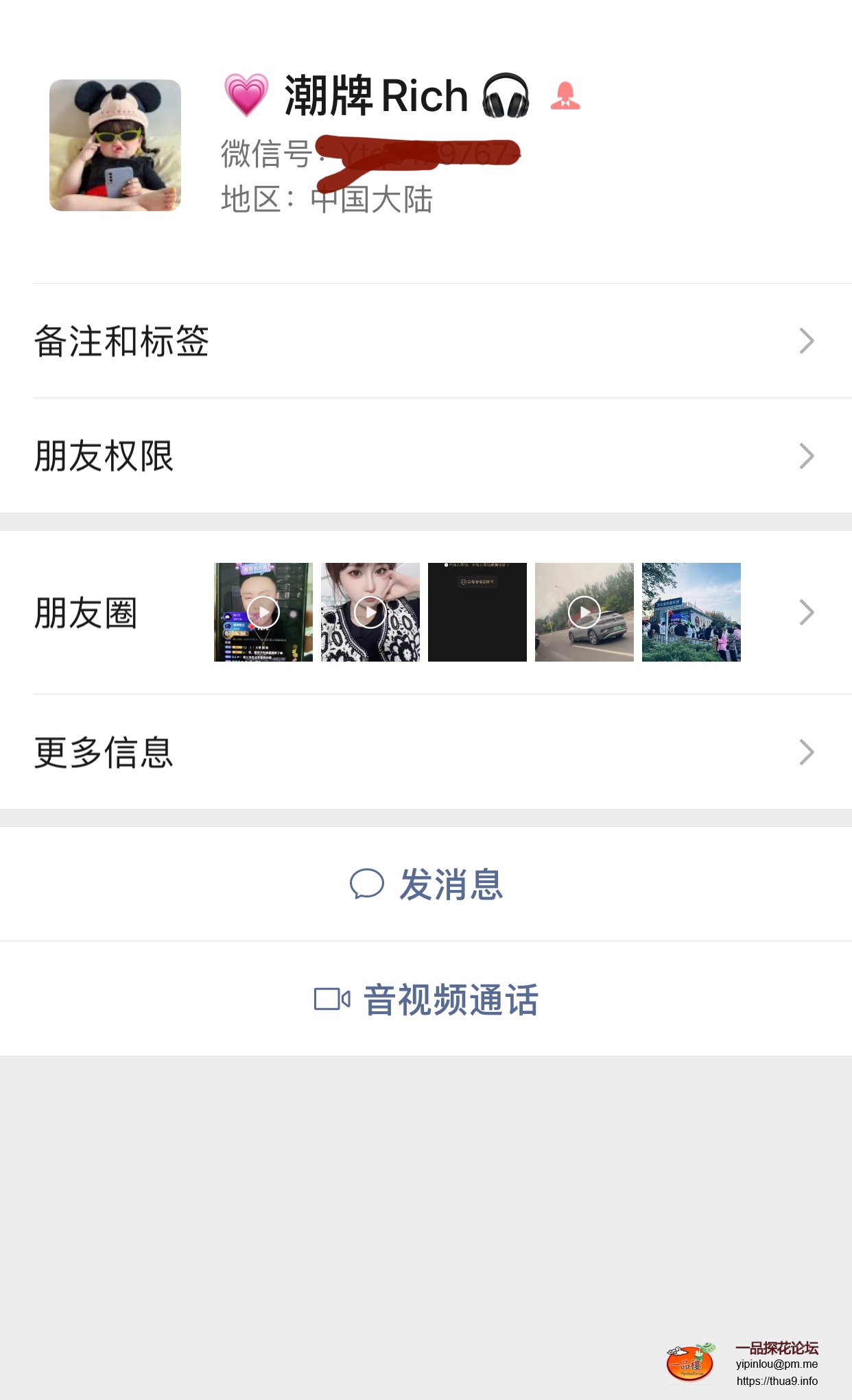
Task: Open 更多信息 row
Action: 425,752
